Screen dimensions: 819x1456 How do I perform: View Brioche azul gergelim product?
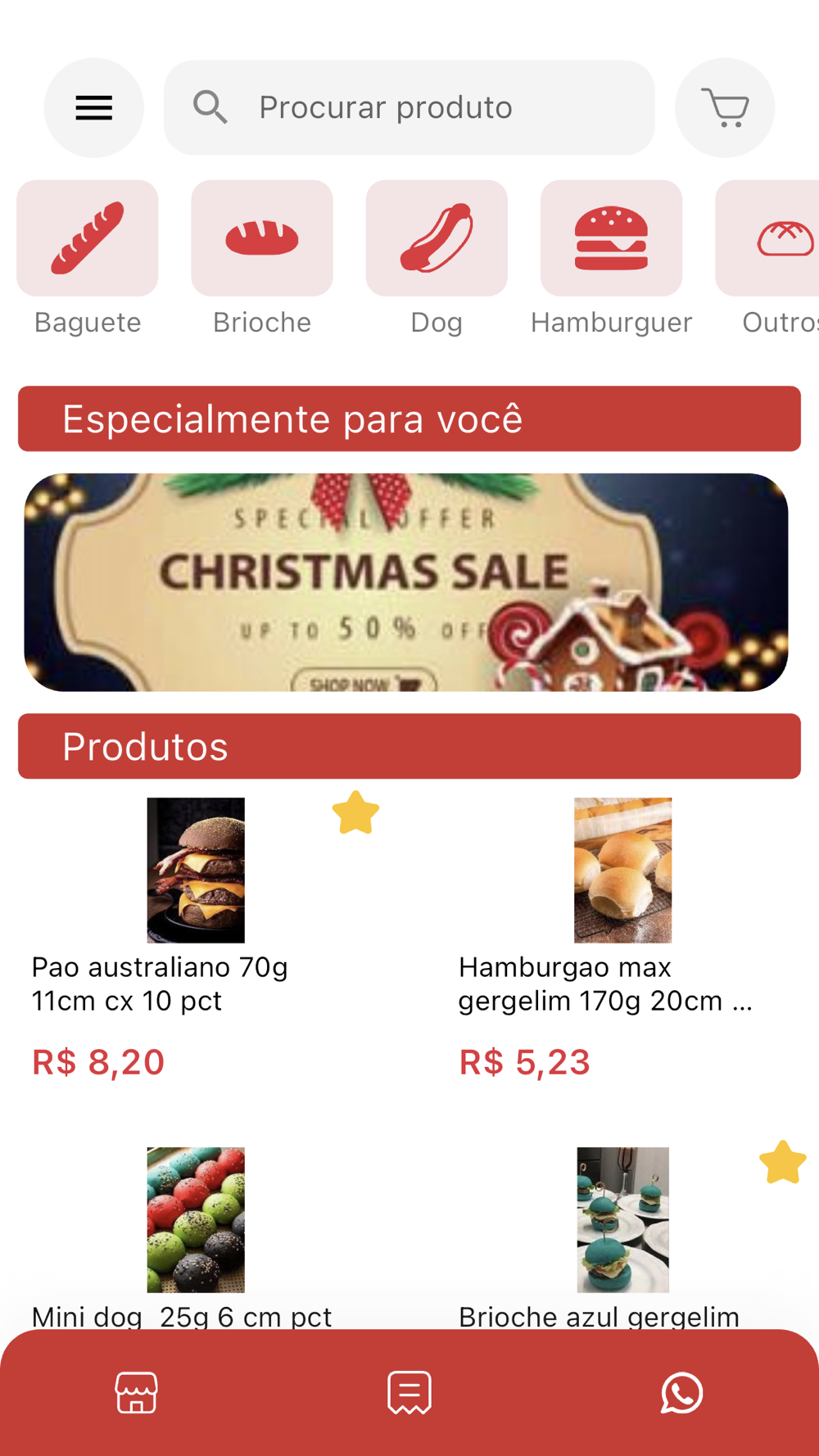pos(622,1220)
